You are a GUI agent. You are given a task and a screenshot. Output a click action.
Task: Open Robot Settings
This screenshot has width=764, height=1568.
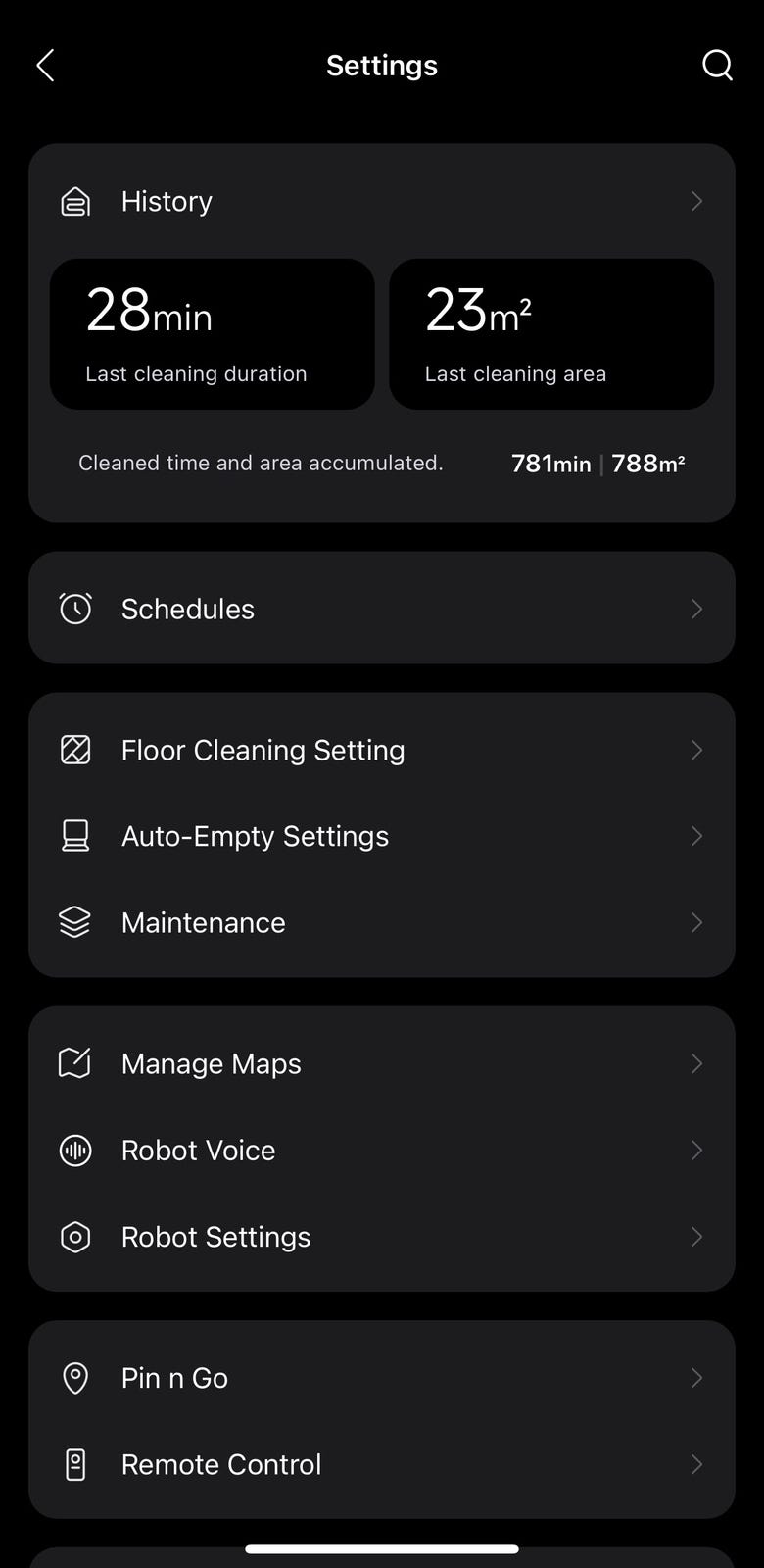click(x=382, y=1237)
